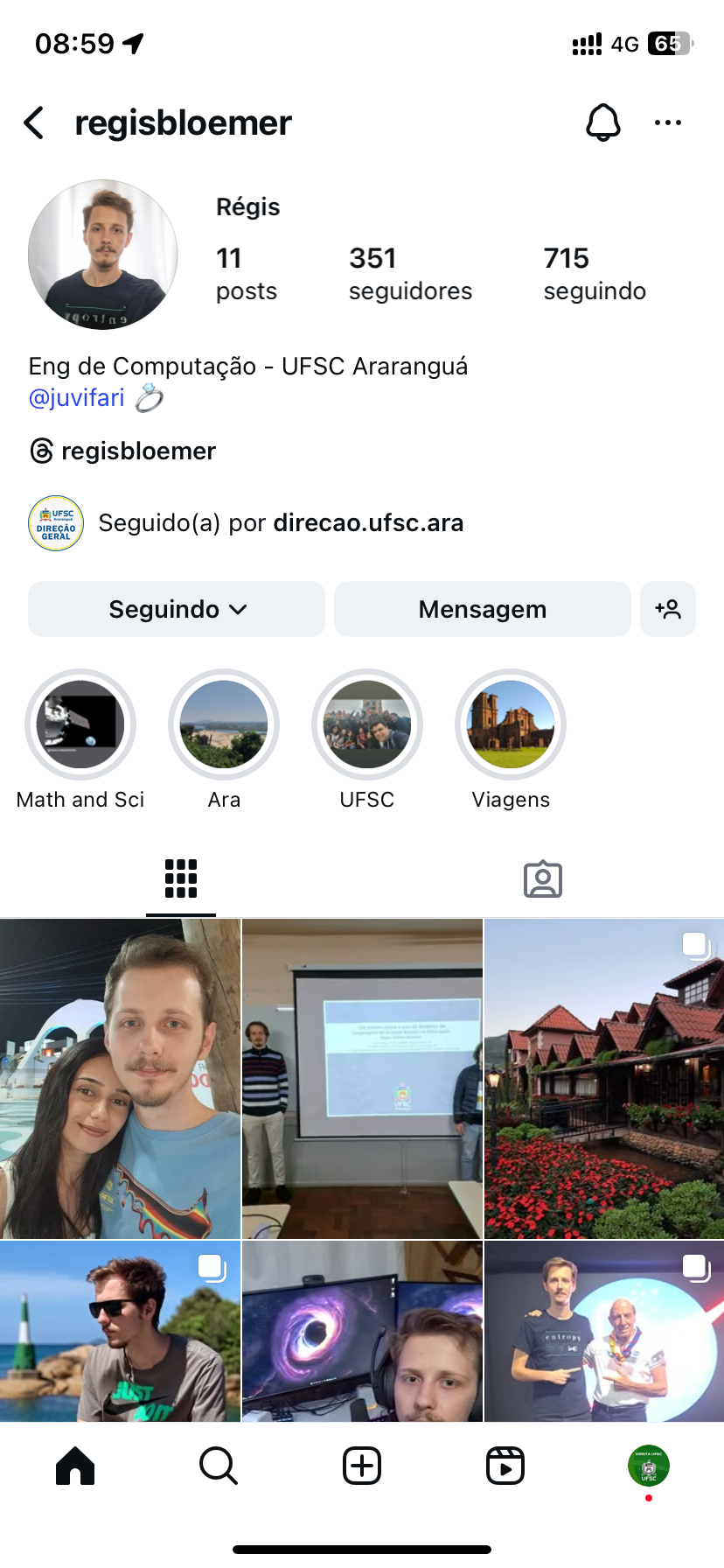The height and width of the screenshot is (1568, 724).
Task: Open the Viagens story highlight
Action: point(511,724)
